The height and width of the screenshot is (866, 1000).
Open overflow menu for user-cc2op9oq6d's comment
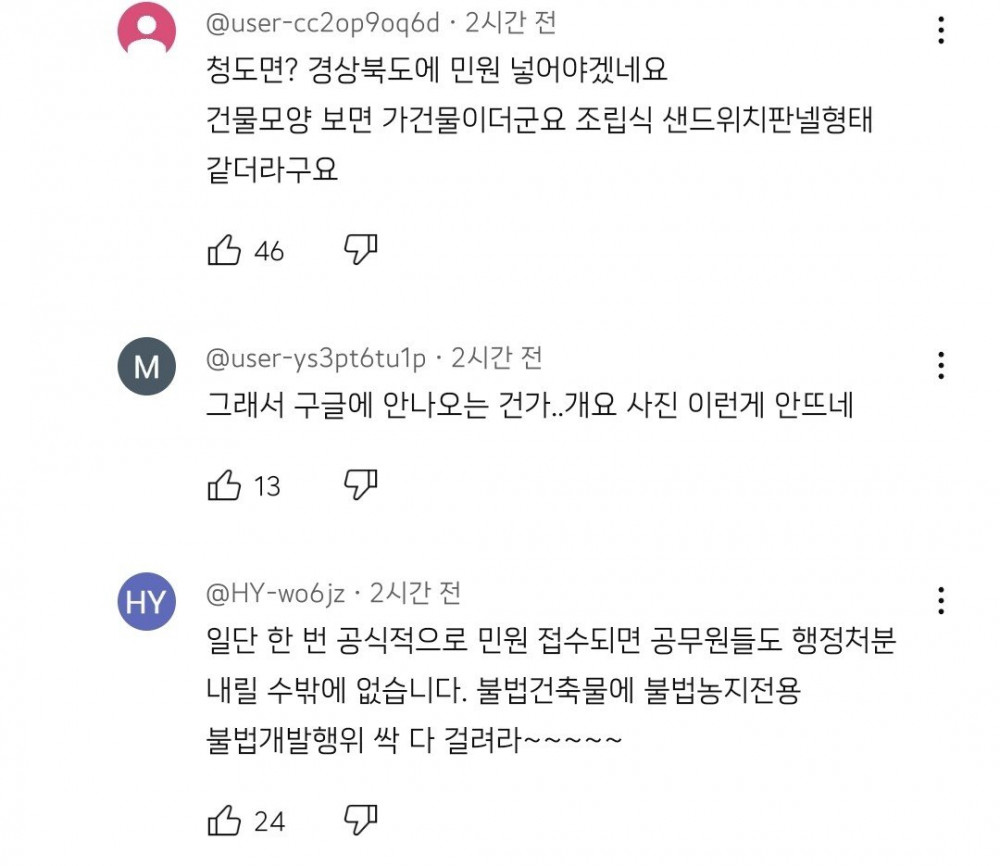941,30
